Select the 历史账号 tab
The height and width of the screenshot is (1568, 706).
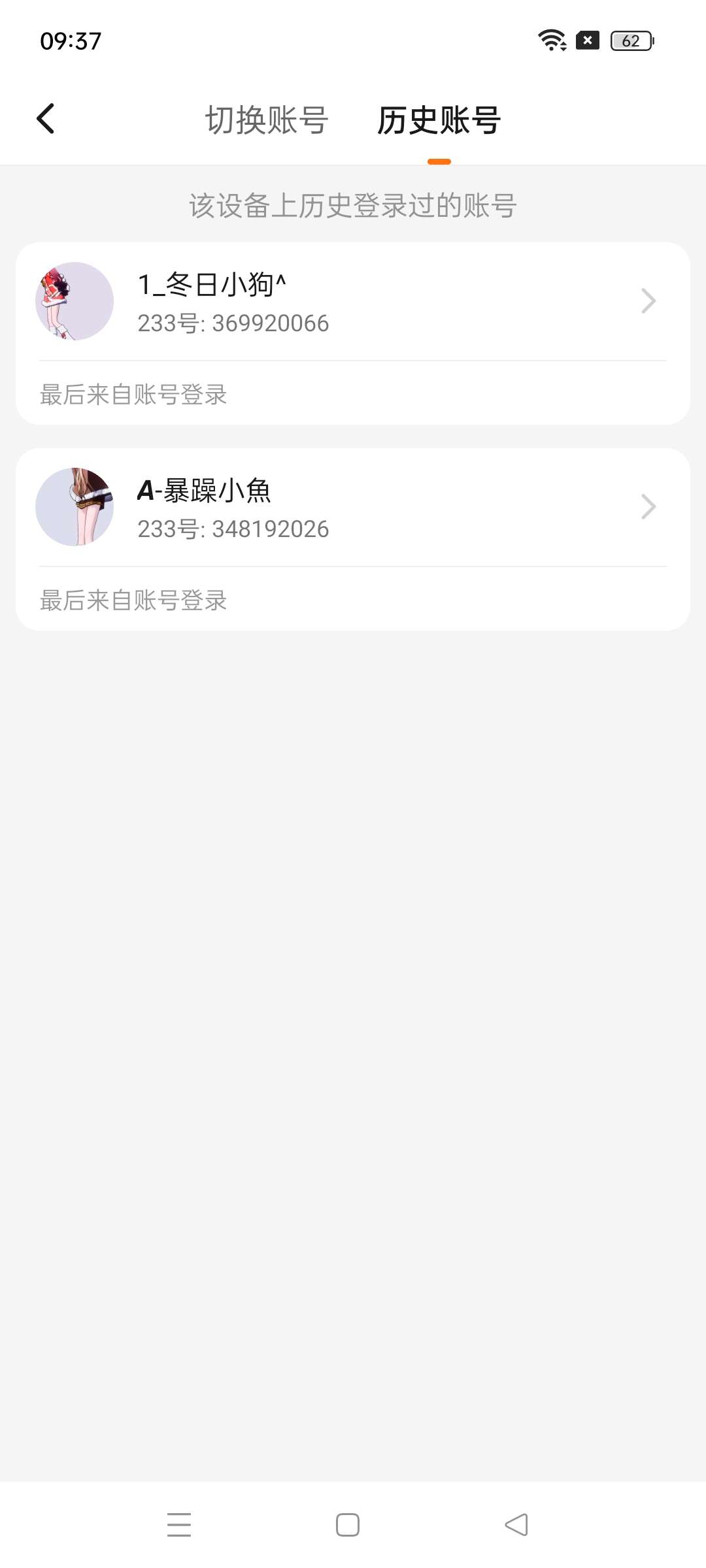[439, 120]
